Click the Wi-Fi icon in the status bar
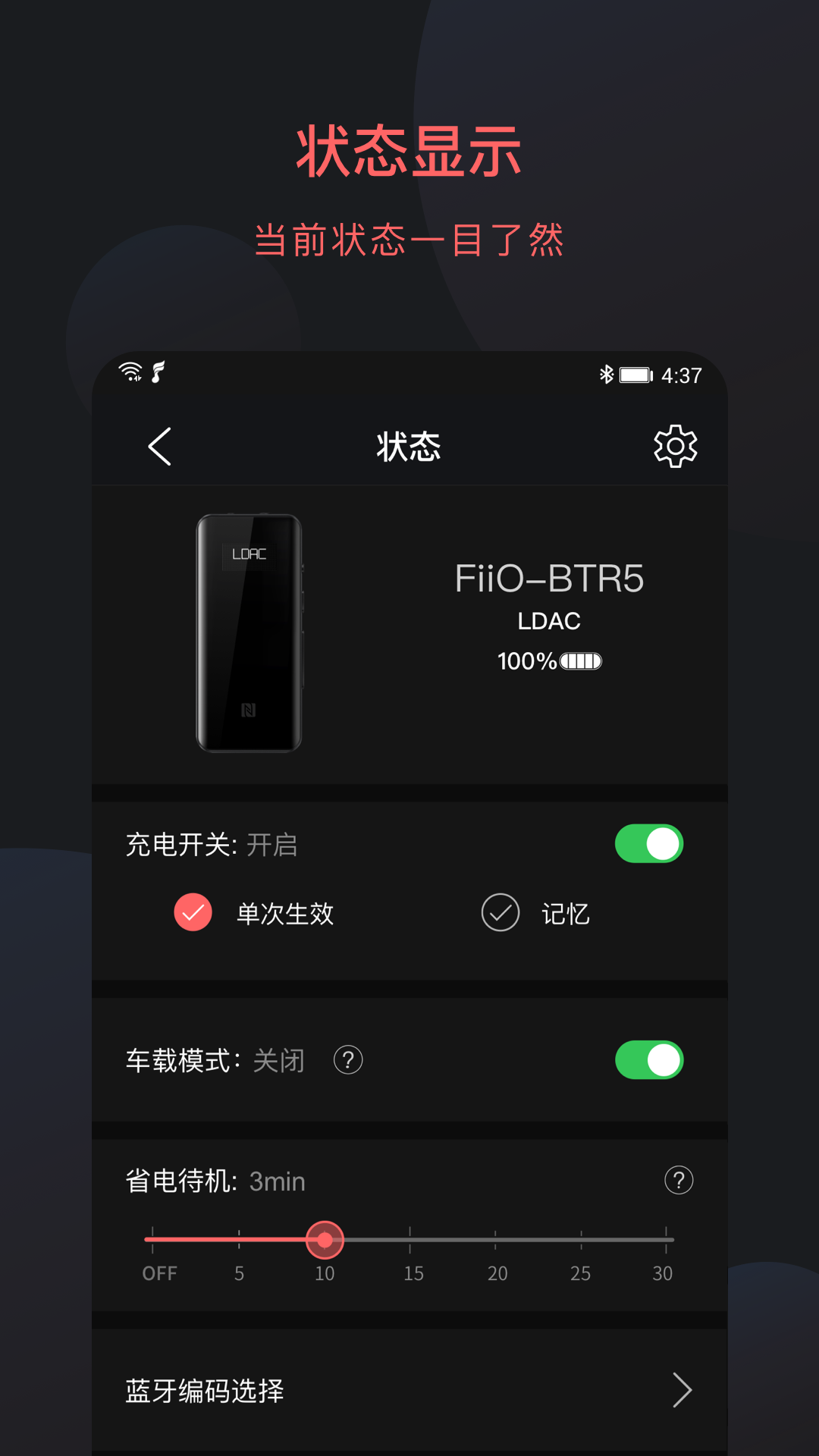The width and height of the screenshot is (819, 1456). (129, 372)
